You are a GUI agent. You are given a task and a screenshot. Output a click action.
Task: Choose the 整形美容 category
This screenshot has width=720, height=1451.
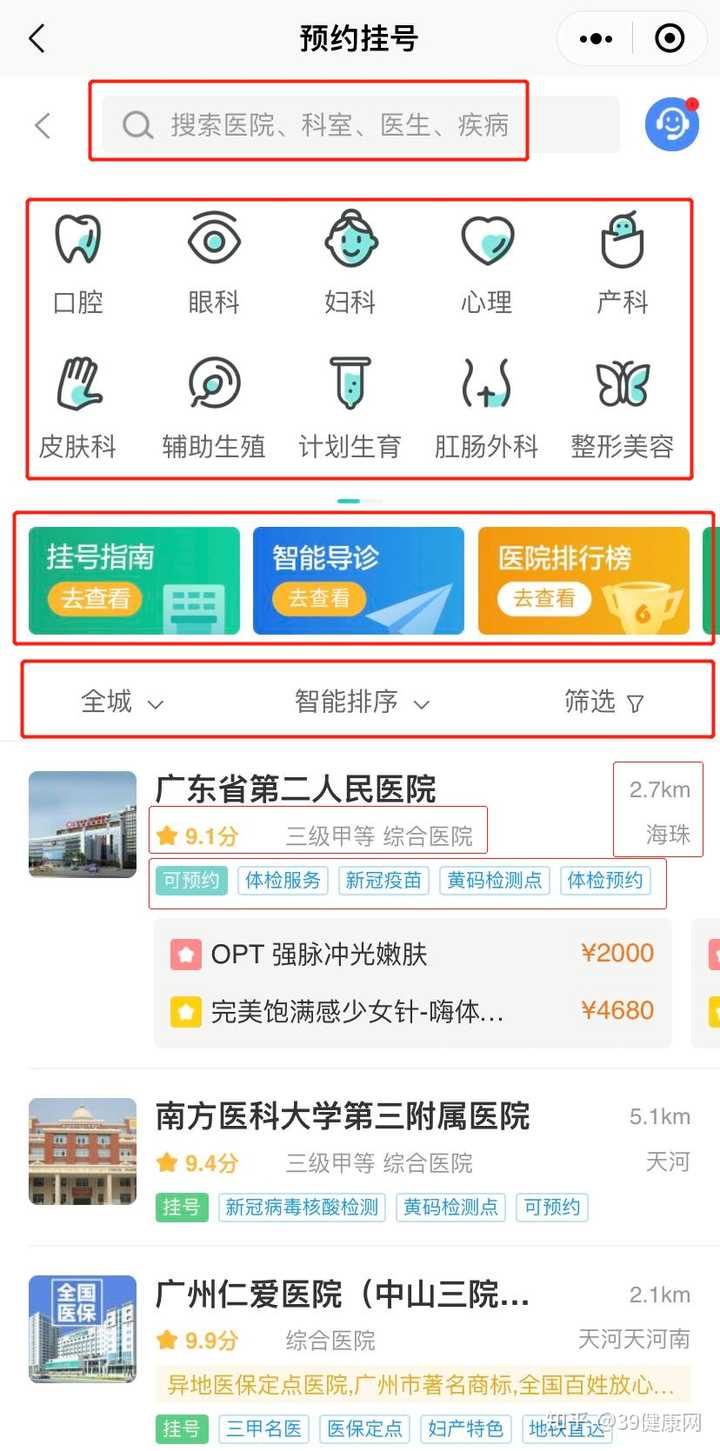622,407
